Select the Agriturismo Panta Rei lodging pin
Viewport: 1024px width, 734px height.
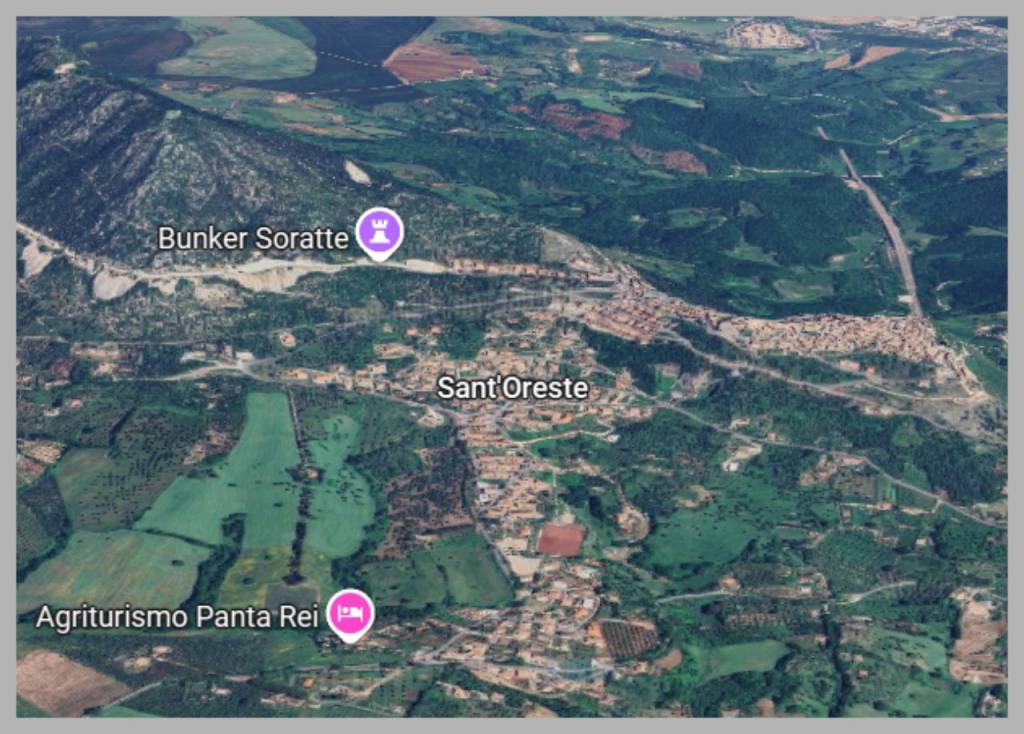click(x=350, y=613)
